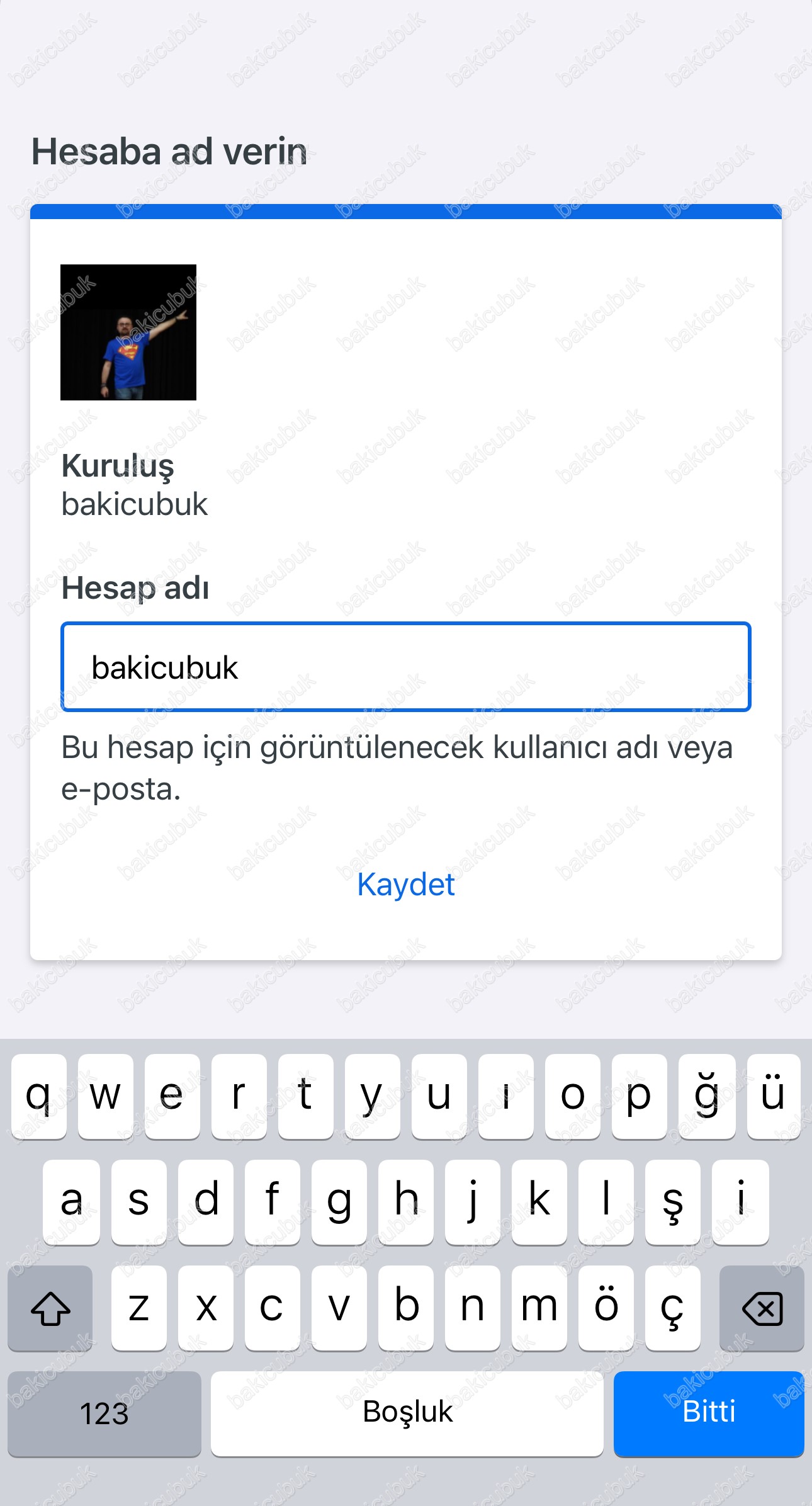
Task: Tap the Boşluk space key
Action: 407,1413
